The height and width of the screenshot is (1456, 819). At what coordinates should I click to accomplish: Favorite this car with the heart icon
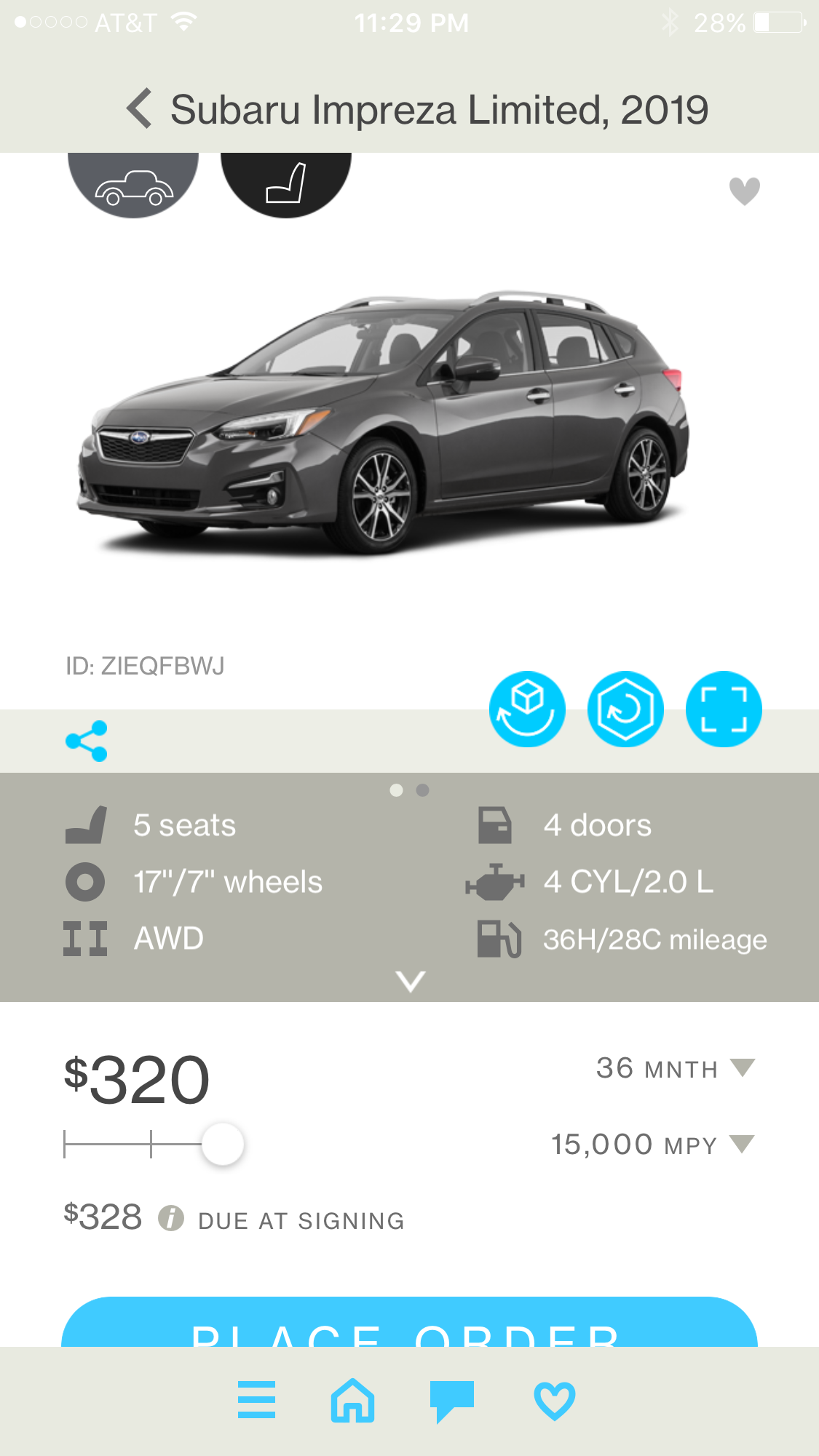[x=744, y=191]
